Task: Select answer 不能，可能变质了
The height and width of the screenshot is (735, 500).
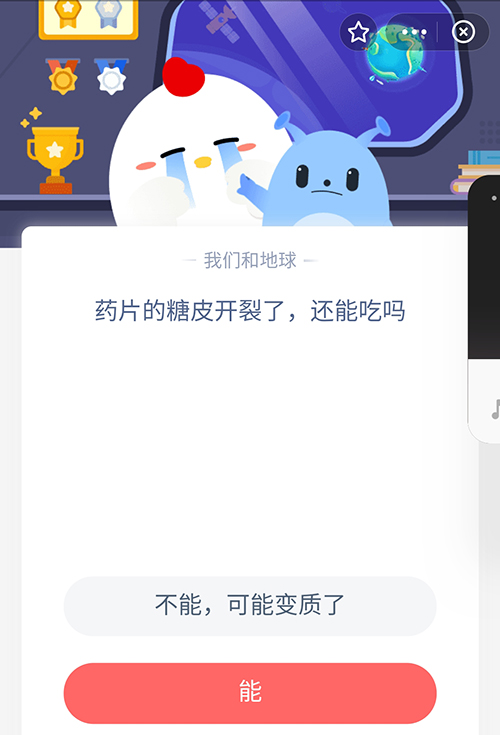Action: pyautogui.click(x=250, y=606)
